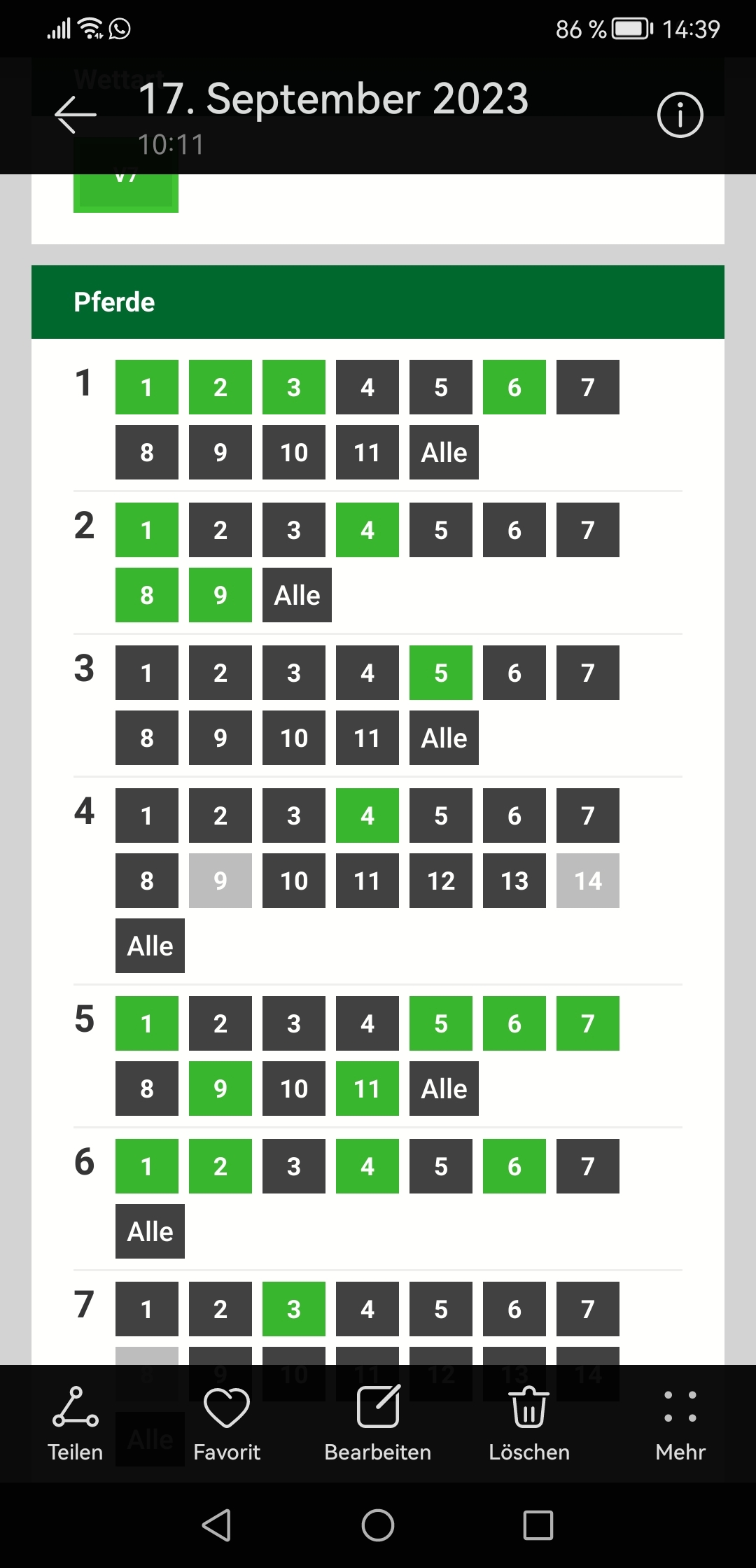Delete the picture with Löschen
The width and height of the screenshot is (756, 1568).
[x=529, y=1424]
